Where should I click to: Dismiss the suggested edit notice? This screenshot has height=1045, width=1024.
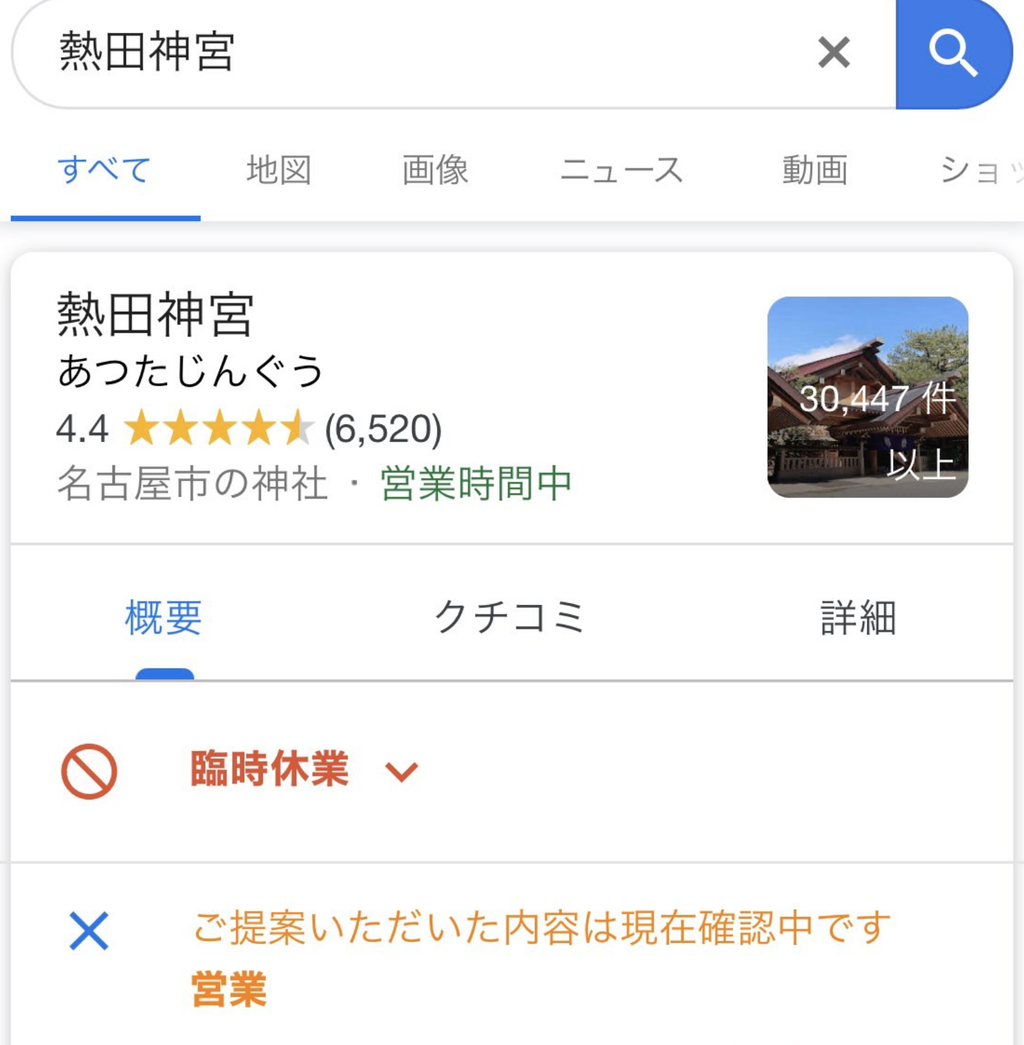(89, 932)
